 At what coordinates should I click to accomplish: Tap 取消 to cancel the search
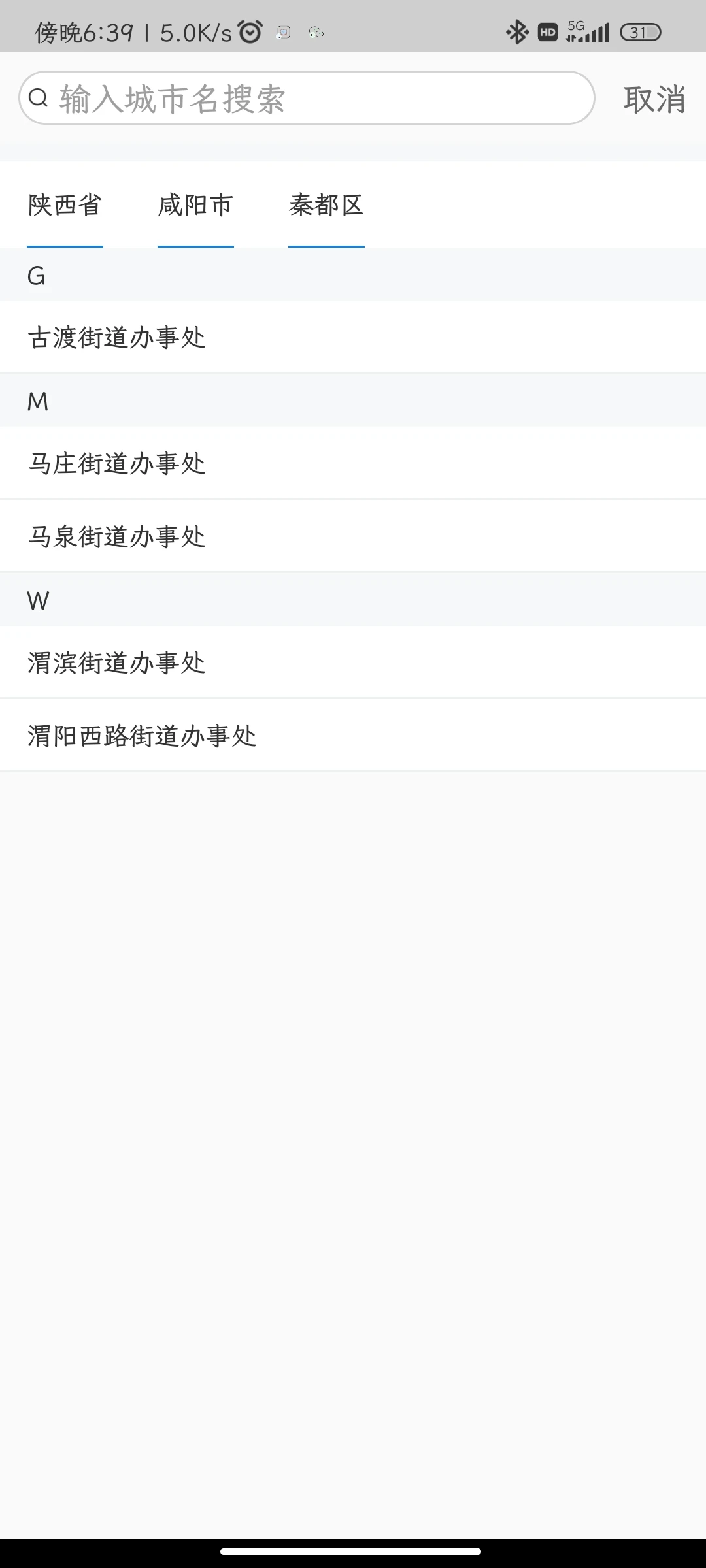[x=654, y=99]
